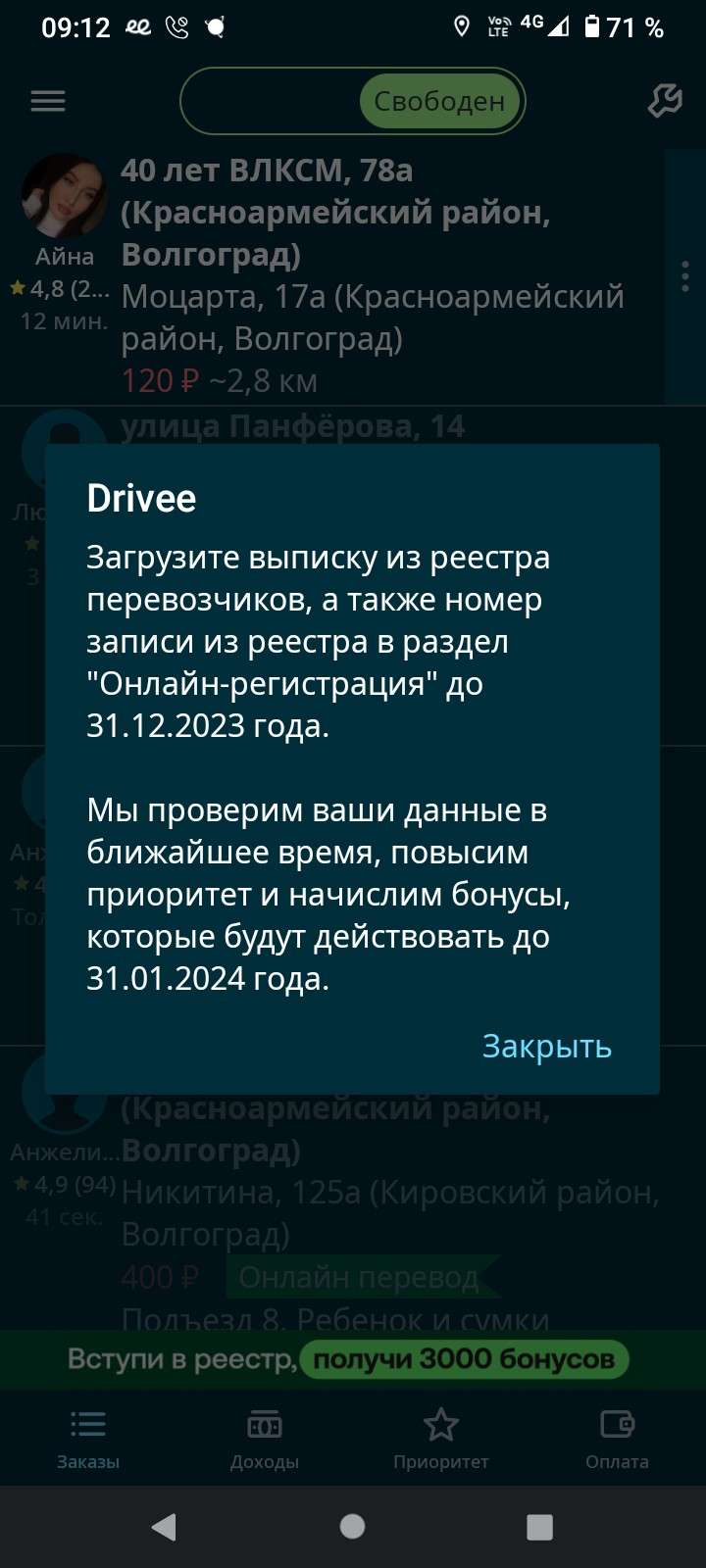This screenshot has height=1568, width=706.
Task: Open the order to Никитина, 125а
Action: [x=392, y=1205]
